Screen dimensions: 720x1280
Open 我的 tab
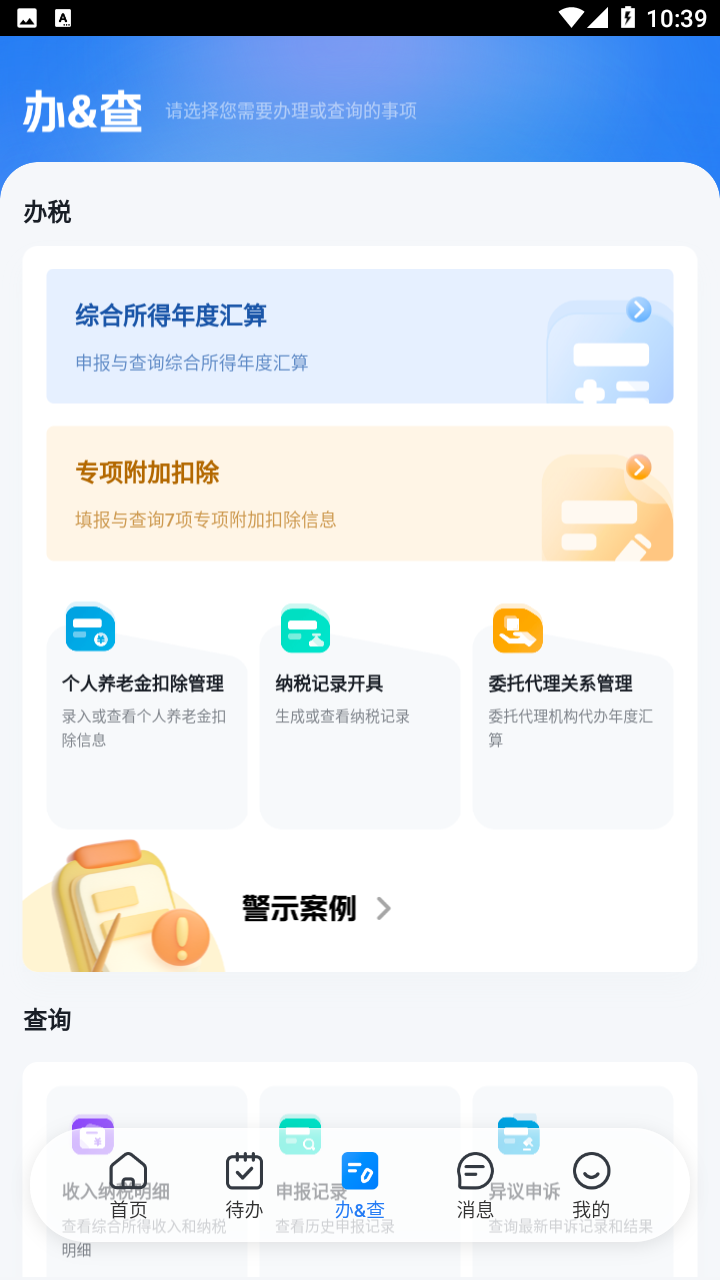pyautogui.click(x=591, y=1185)
